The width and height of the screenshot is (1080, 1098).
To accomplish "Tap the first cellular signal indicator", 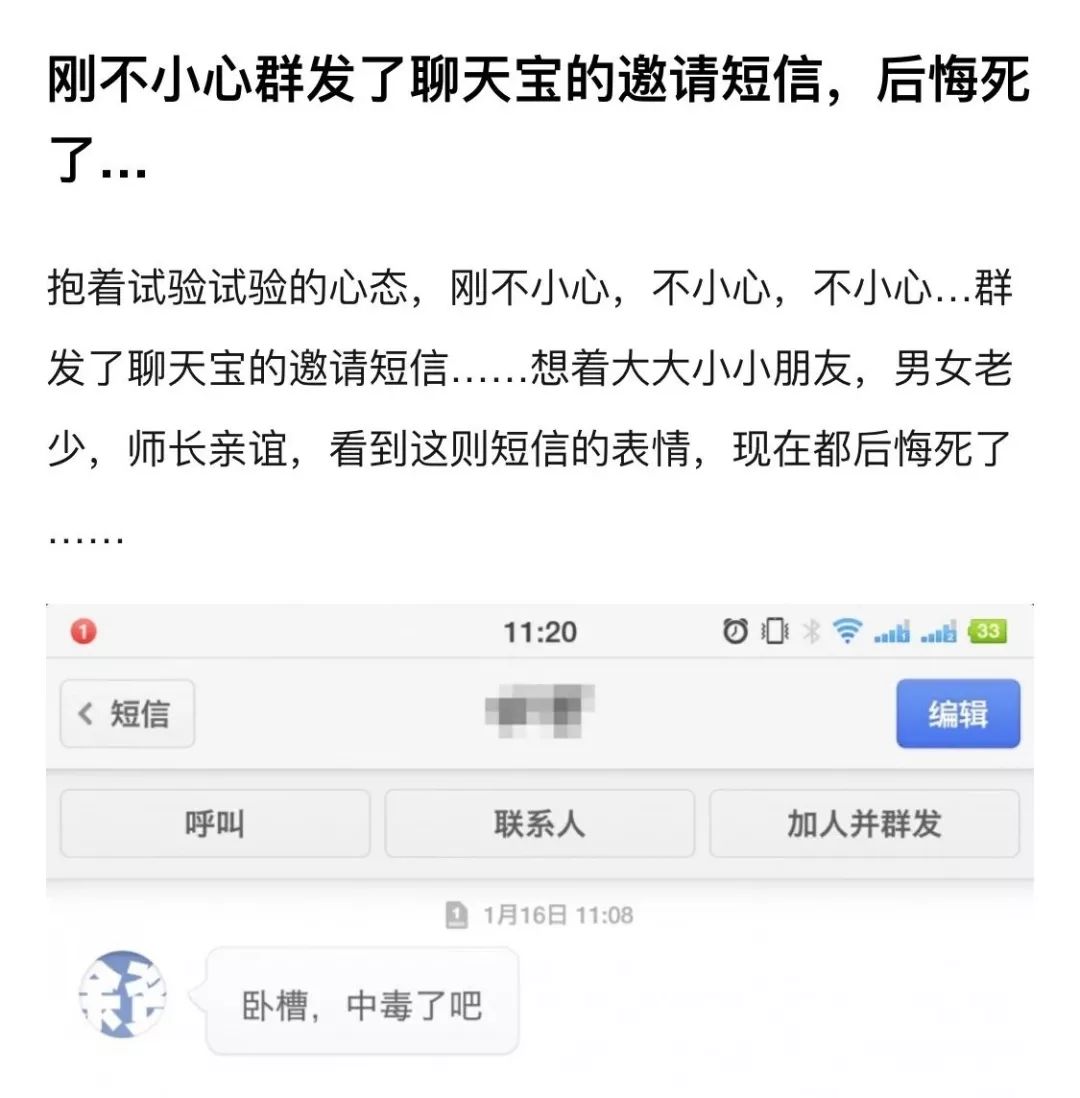I will 891,631.
